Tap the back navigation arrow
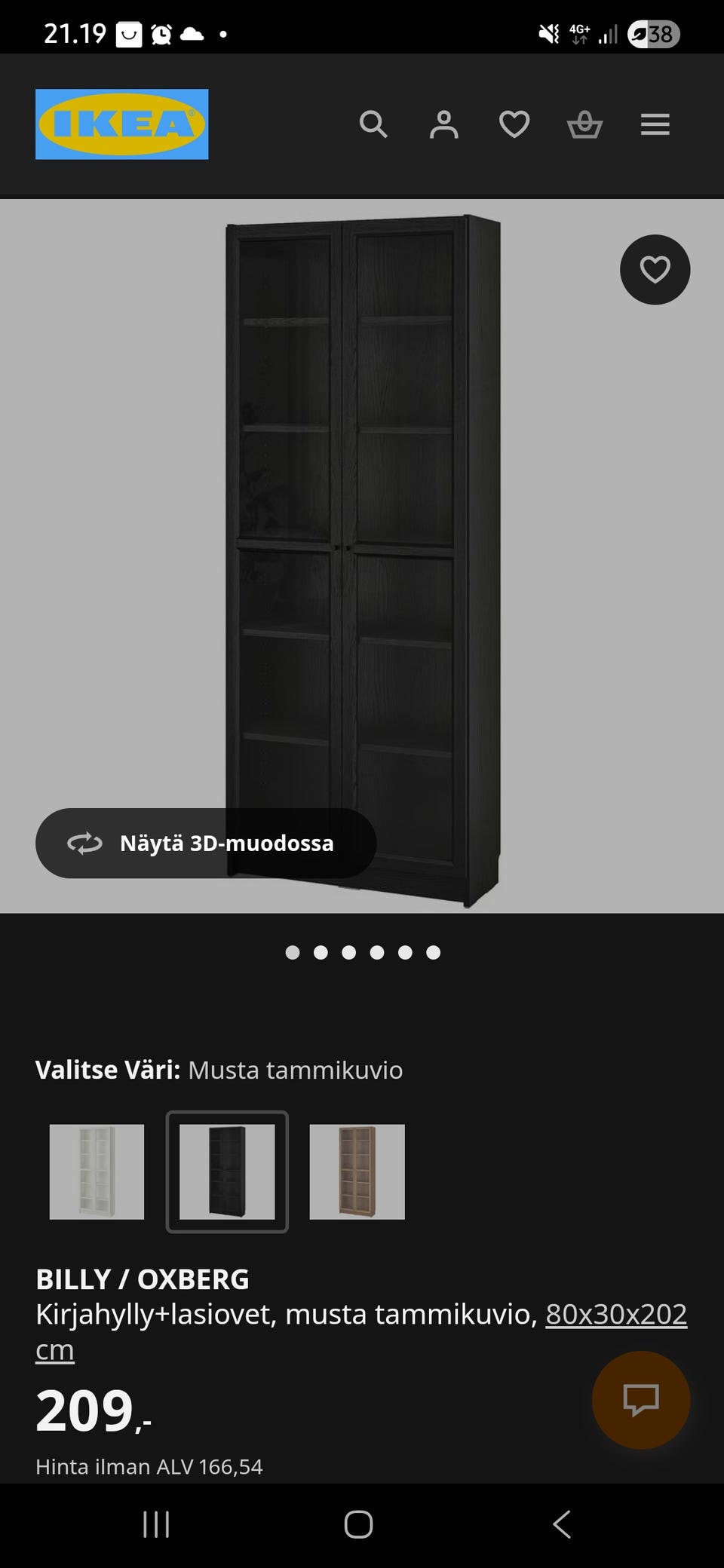The width and height of the screenshot is (724, 1568). pos(561,1523)
